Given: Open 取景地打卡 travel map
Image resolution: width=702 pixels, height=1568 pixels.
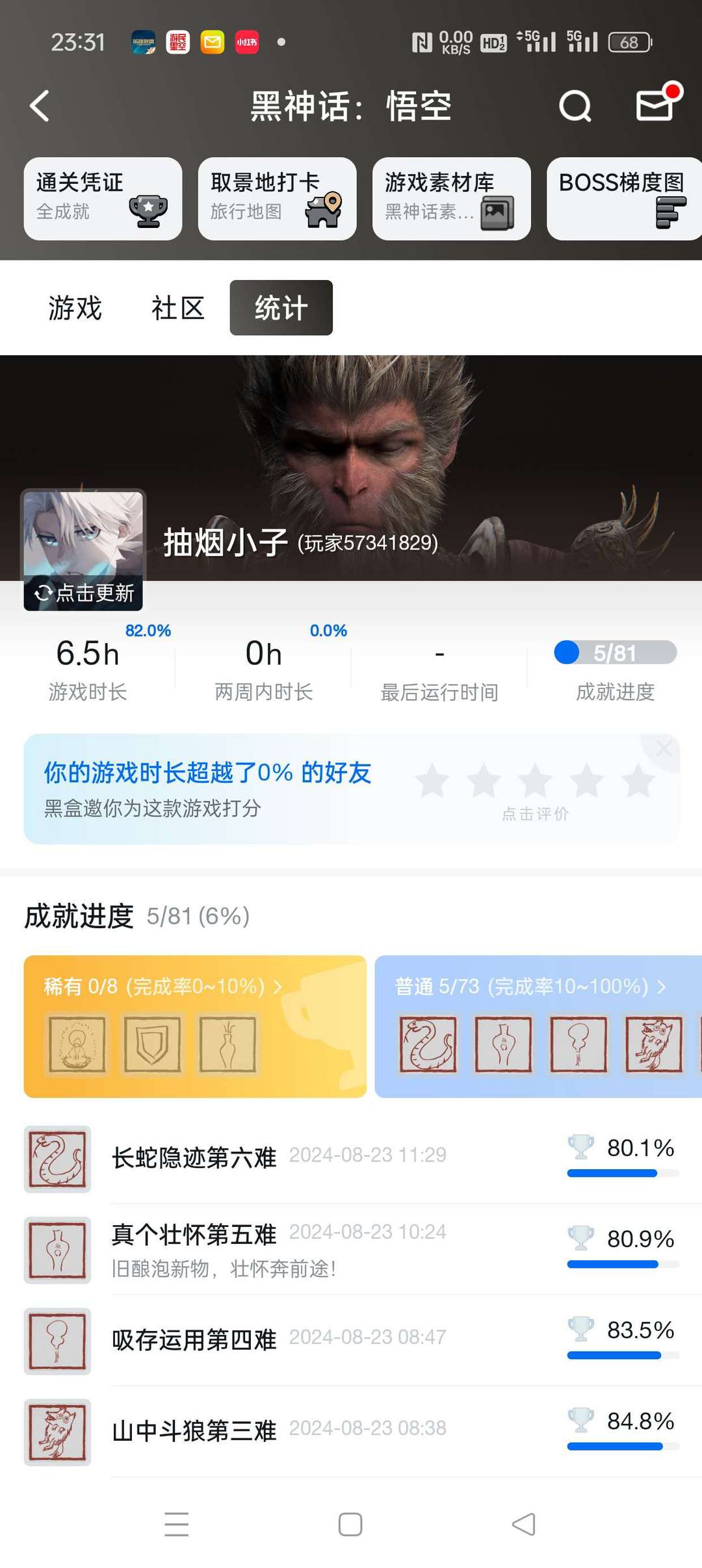Looking at the screenshot, I should [277, 199].
